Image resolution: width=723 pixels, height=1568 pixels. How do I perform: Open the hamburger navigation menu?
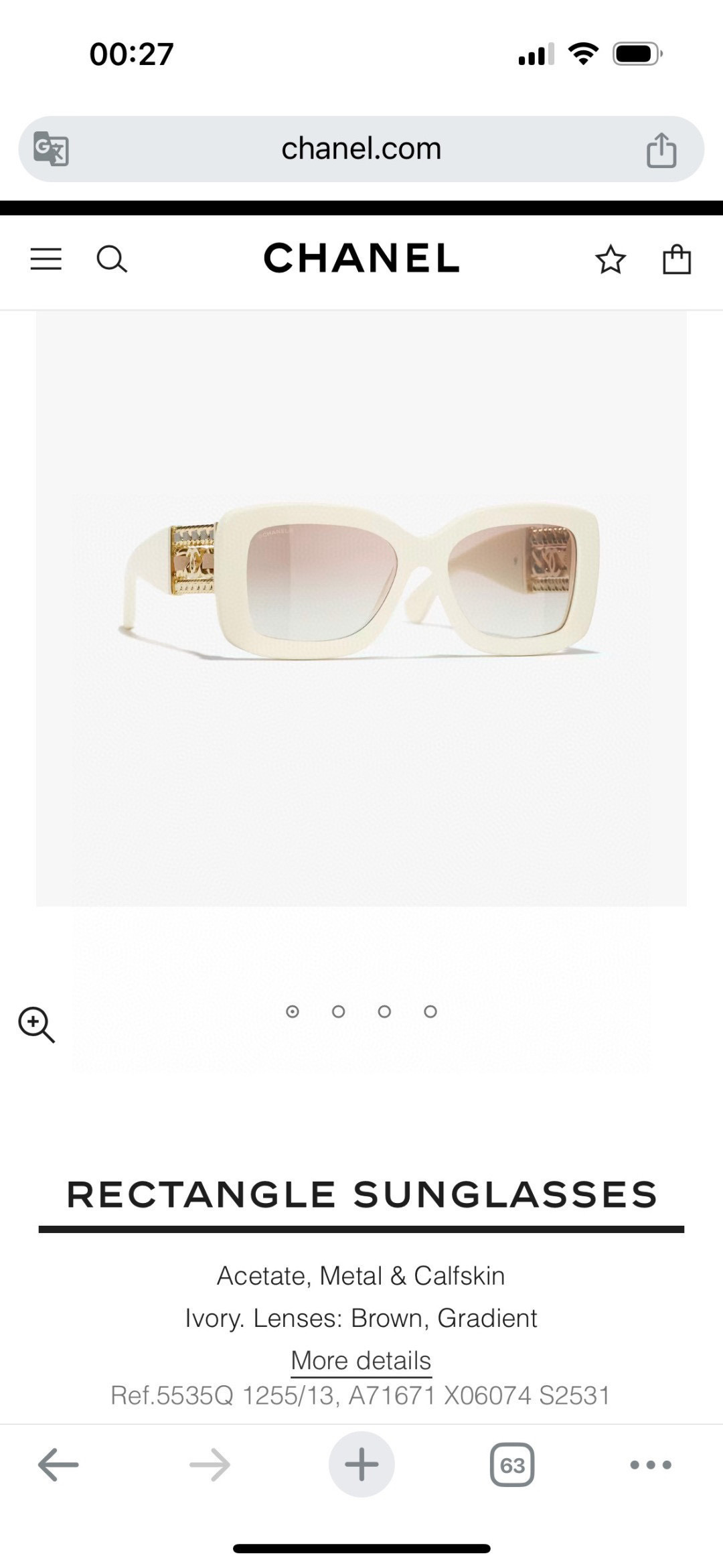coord(46,259)
